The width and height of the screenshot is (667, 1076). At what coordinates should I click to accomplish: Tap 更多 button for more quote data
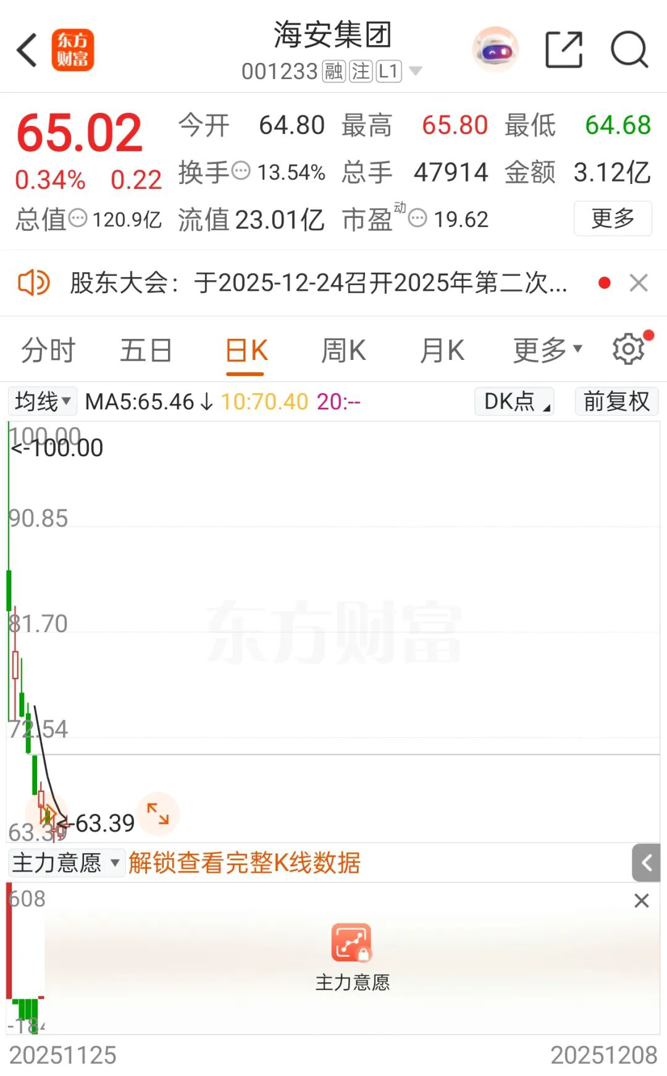pyautogui.click(x=612, y=218)
